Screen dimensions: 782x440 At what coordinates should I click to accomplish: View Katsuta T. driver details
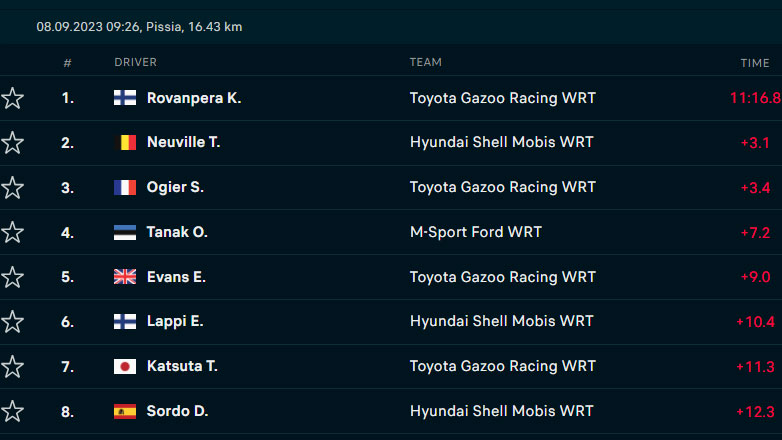point(182,367)
